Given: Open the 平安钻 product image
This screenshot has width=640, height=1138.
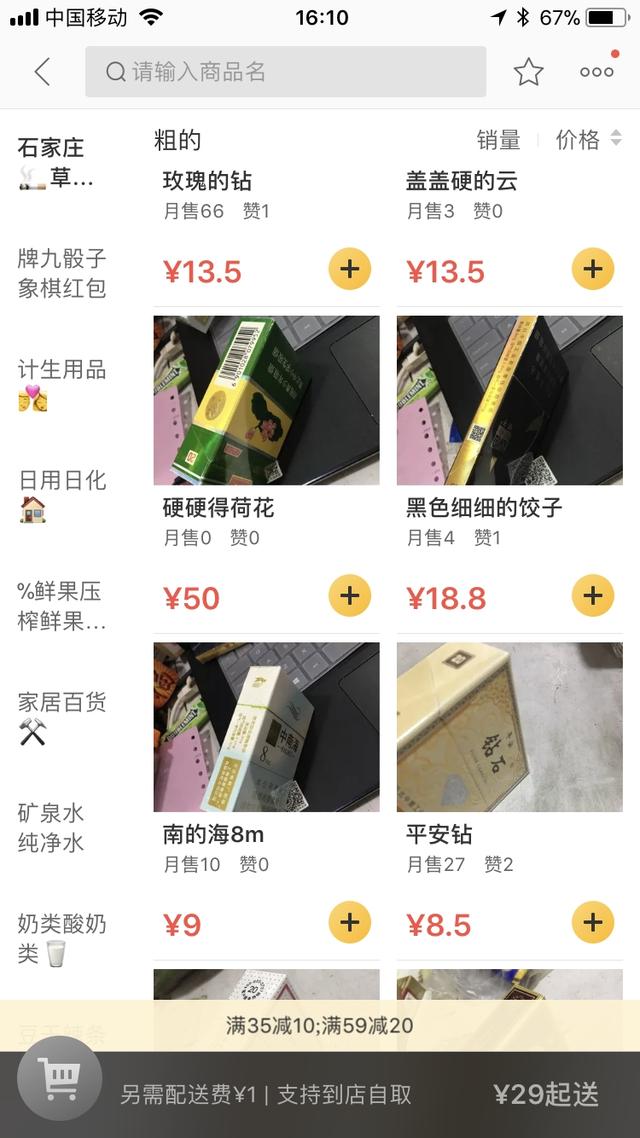Looking at the screenshot, I should (x=509, y=727).
